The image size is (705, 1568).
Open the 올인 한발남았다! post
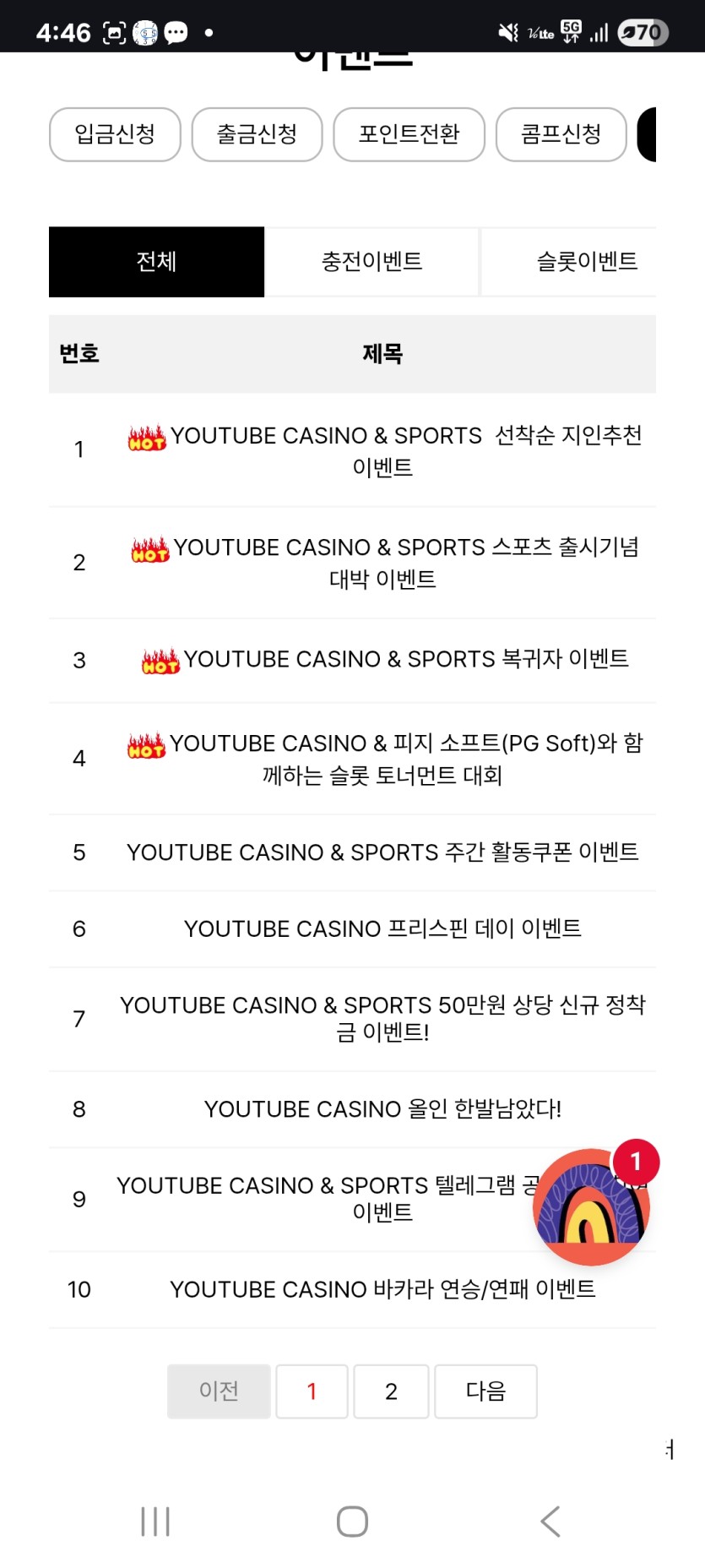click(x=382, y=1109)
